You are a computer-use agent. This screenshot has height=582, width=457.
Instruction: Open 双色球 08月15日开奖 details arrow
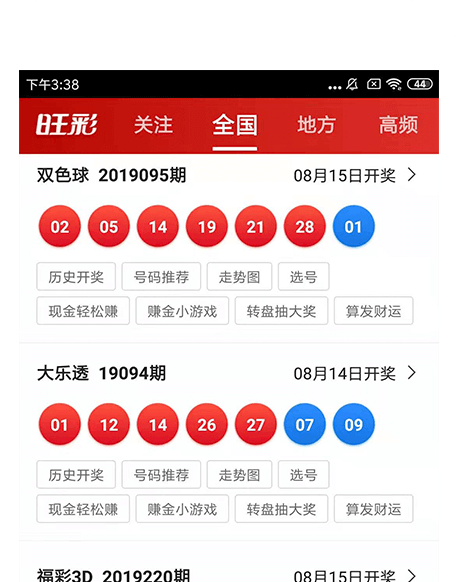[x=411, y=175]
